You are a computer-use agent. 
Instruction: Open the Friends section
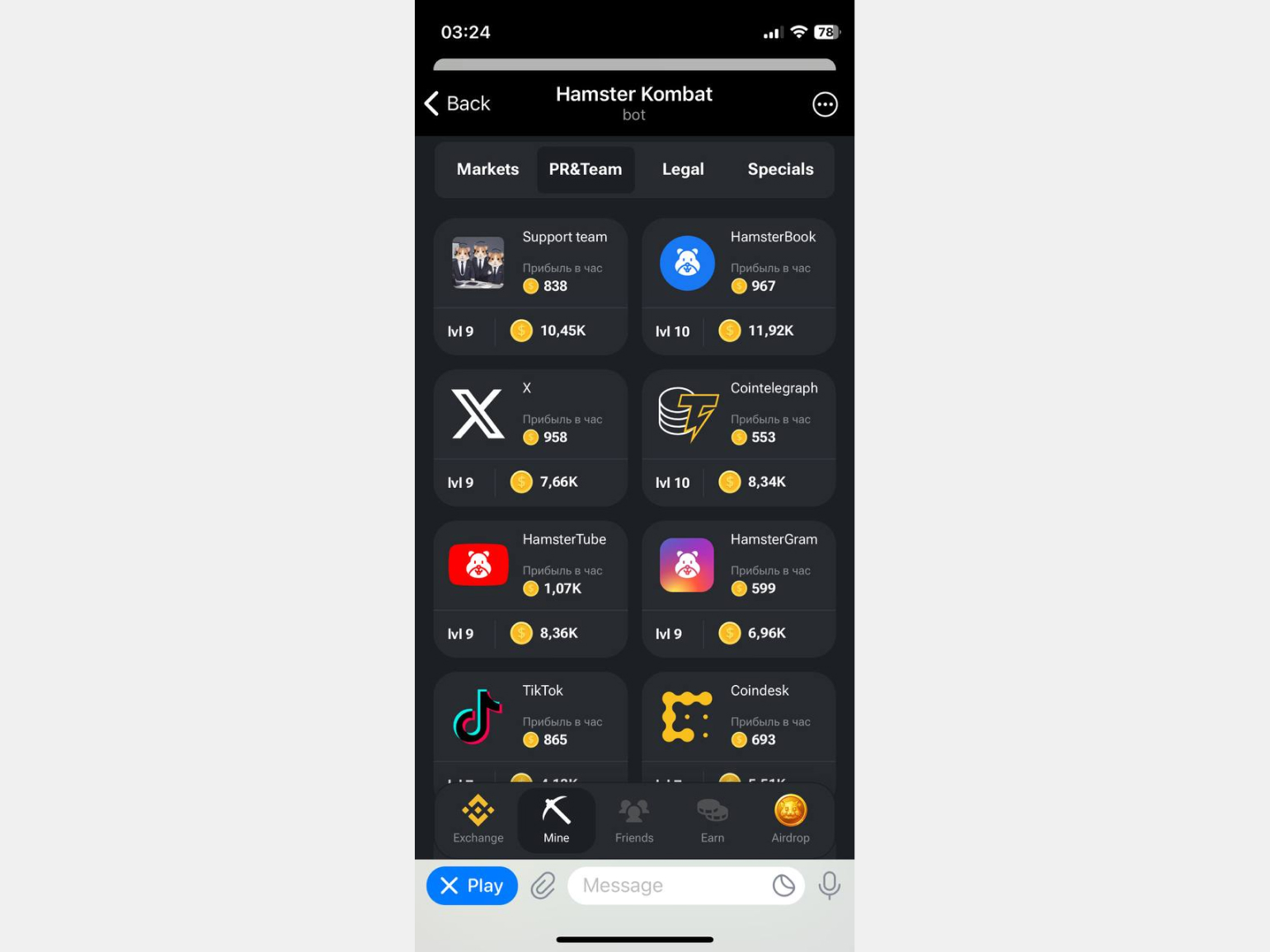tap(634, 819)
